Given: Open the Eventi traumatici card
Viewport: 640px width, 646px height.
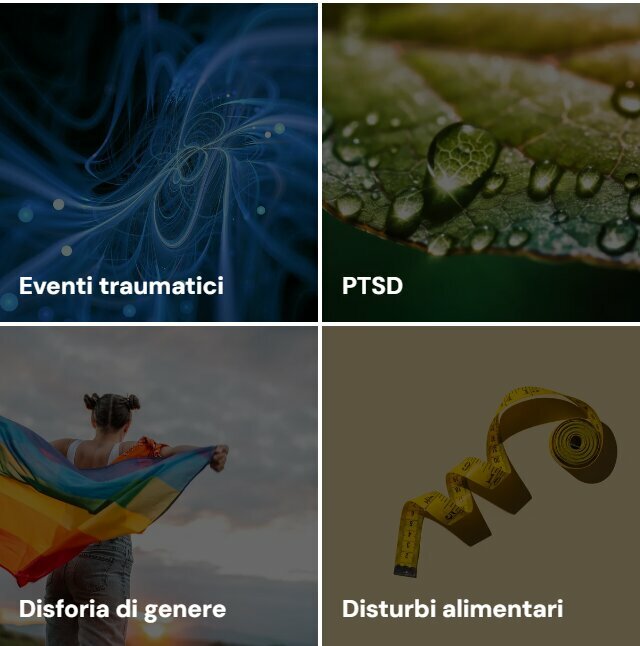Looking at the screenshot, I should 159,162.
